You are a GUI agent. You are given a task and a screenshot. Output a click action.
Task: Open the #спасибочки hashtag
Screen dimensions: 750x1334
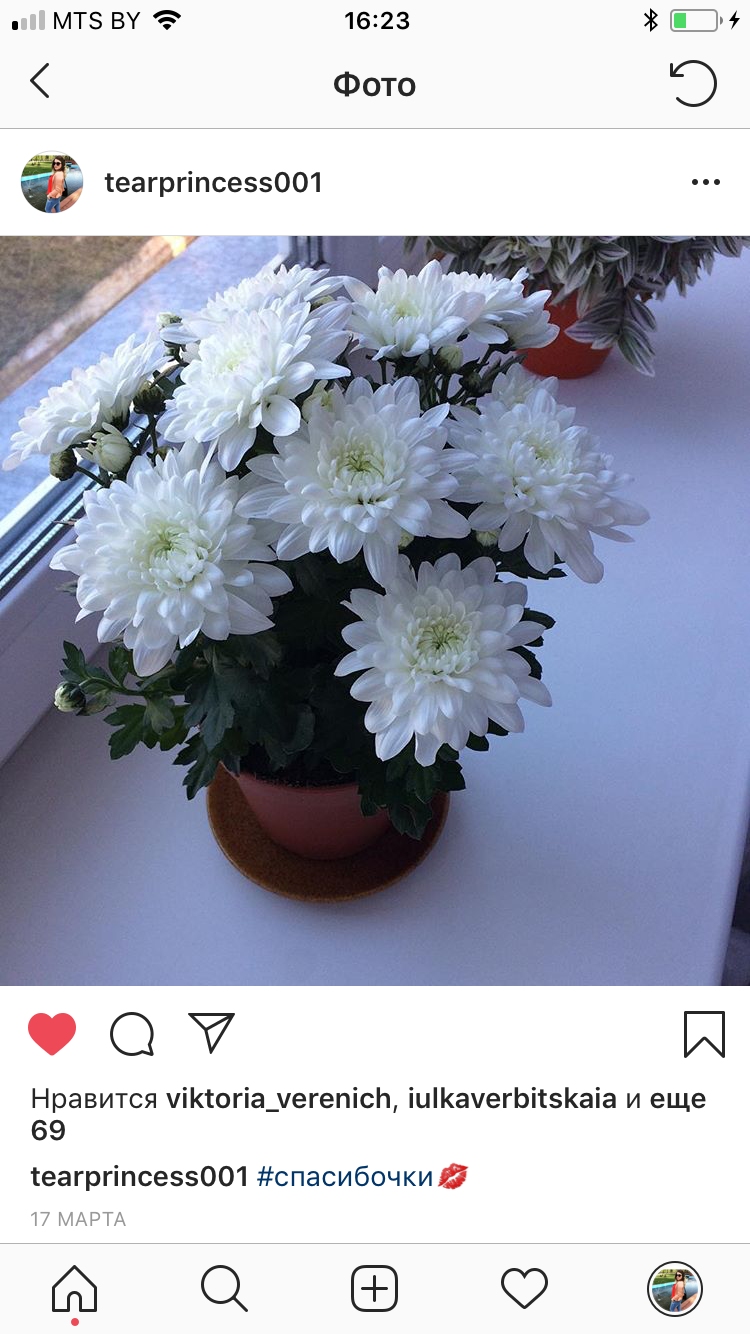(x=345, y=1176)
